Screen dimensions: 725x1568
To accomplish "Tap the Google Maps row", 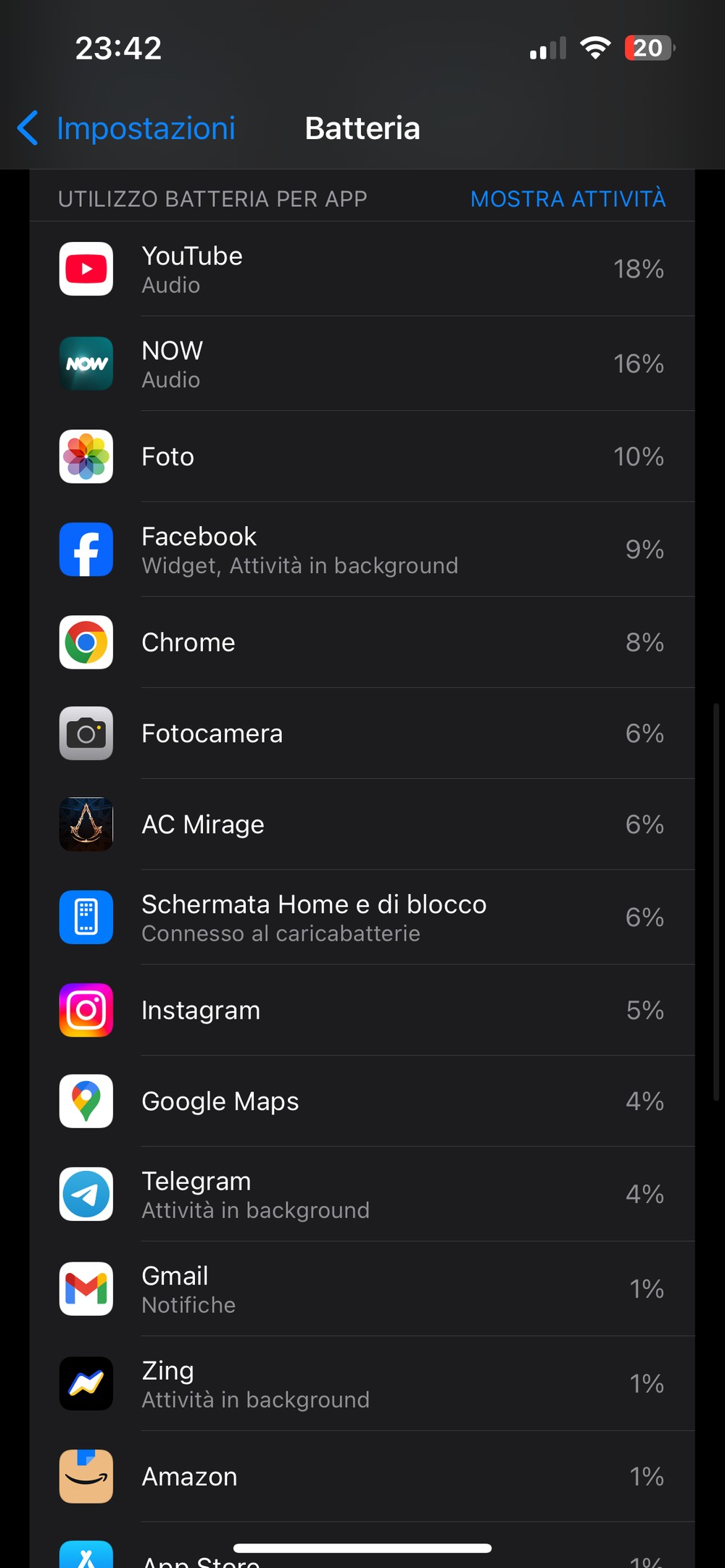I will (x=362, y=1101).
